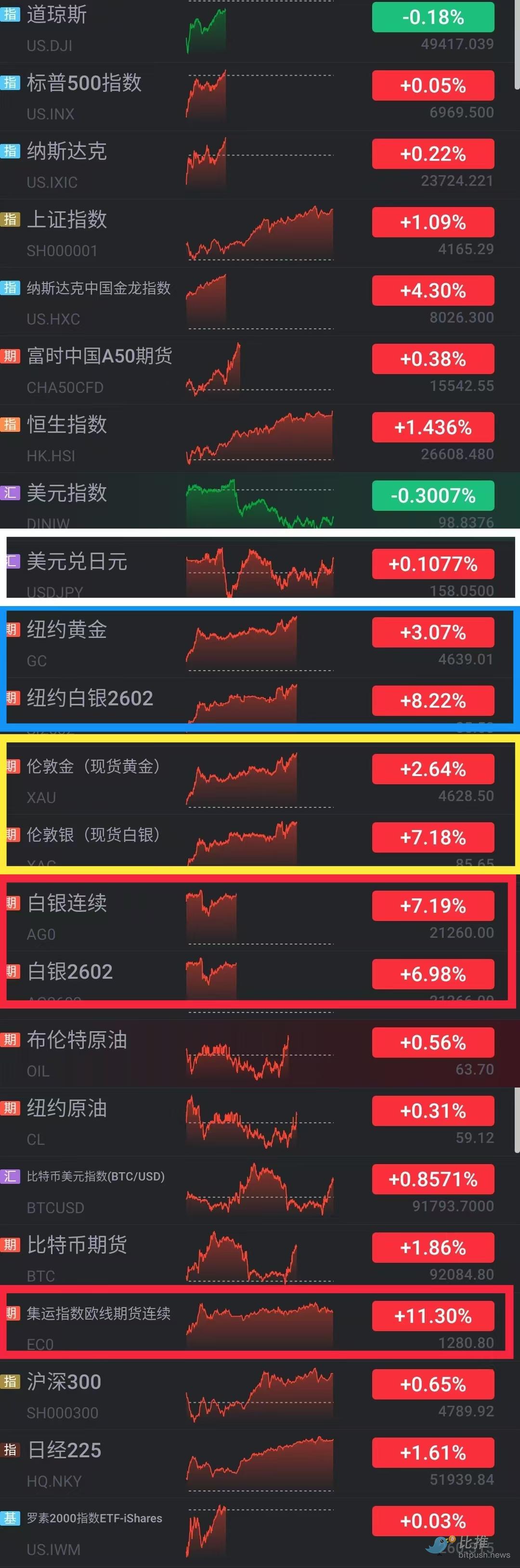Open 伦敦银（现货白银）quote
The width and height of the screenshot is (520, 1568).
tap(93, 834)
